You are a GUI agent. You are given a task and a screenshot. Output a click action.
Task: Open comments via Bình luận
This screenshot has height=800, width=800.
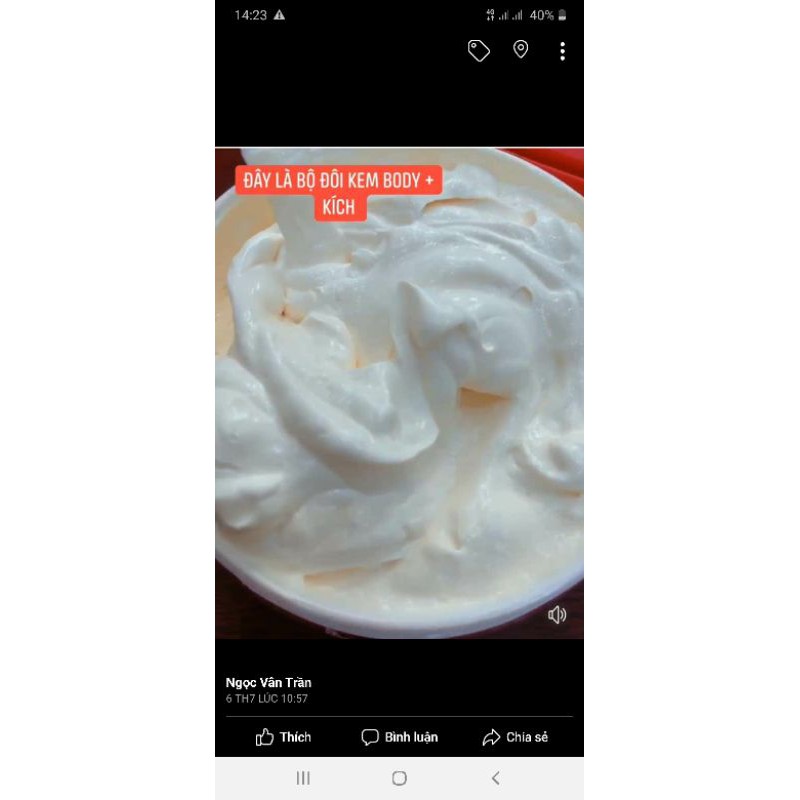click(x=399, y=737)
